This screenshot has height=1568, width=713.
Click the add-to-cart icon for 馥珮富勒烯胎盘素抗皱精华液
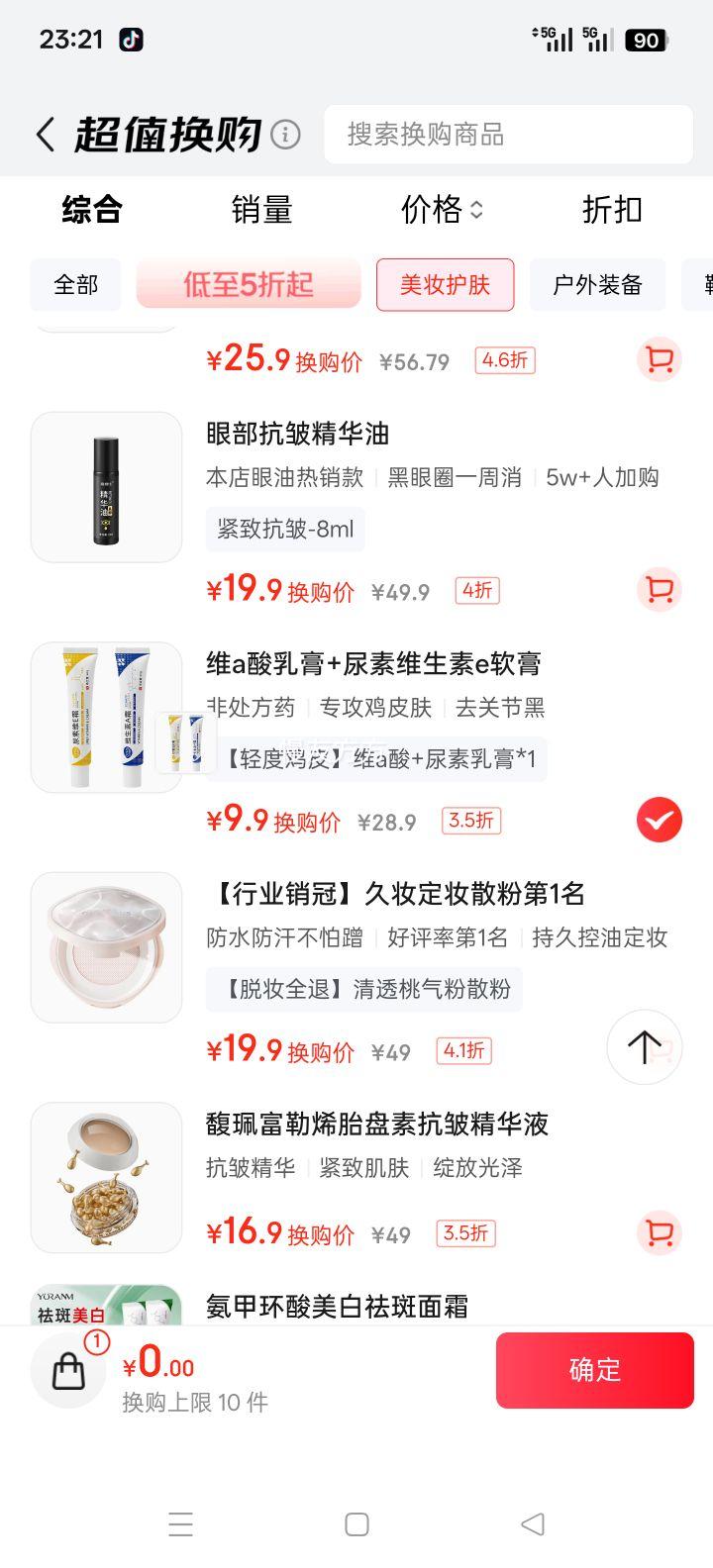[660, 1233]
